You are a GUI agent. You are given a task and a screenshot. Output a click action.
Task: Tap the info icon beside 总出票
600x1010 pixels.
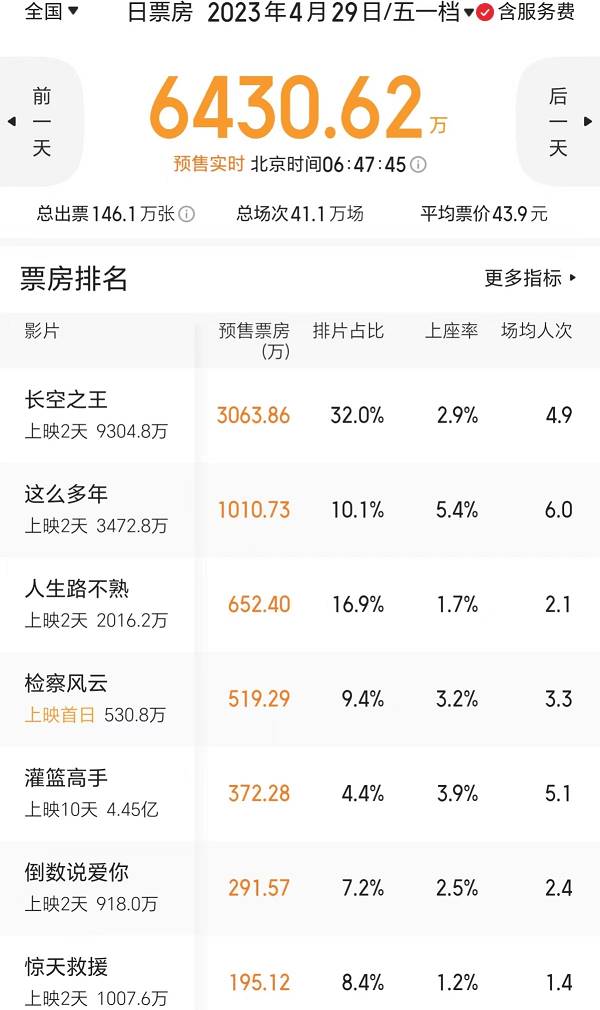point(187,214)
